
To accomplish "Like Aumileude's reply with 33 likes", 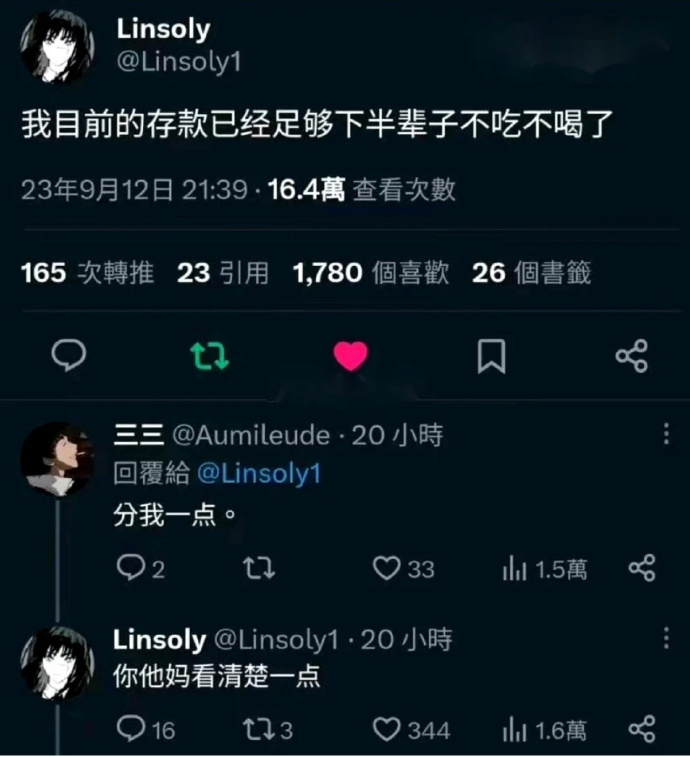I will pos(387,568).
